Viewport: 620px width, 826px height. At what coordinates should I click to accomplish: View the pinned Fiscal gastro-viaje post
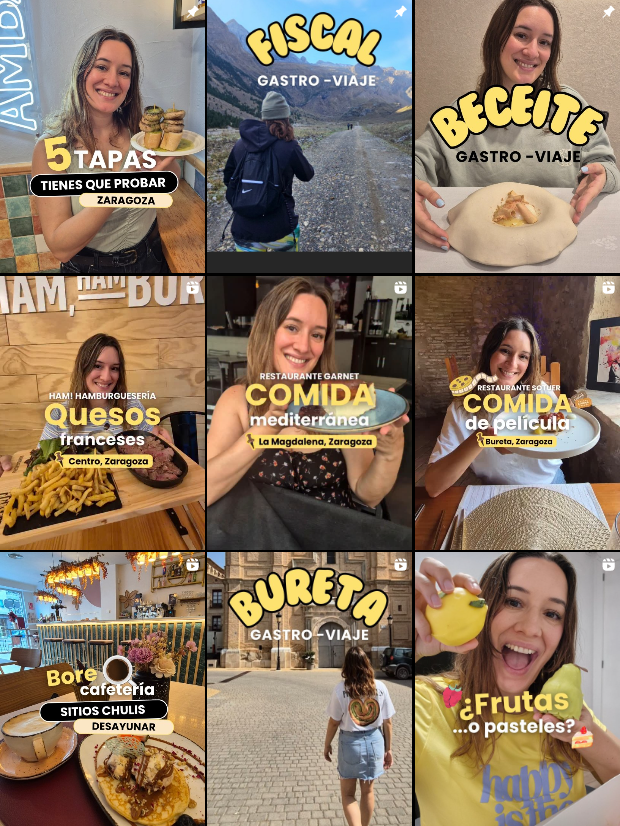(309, 136)
